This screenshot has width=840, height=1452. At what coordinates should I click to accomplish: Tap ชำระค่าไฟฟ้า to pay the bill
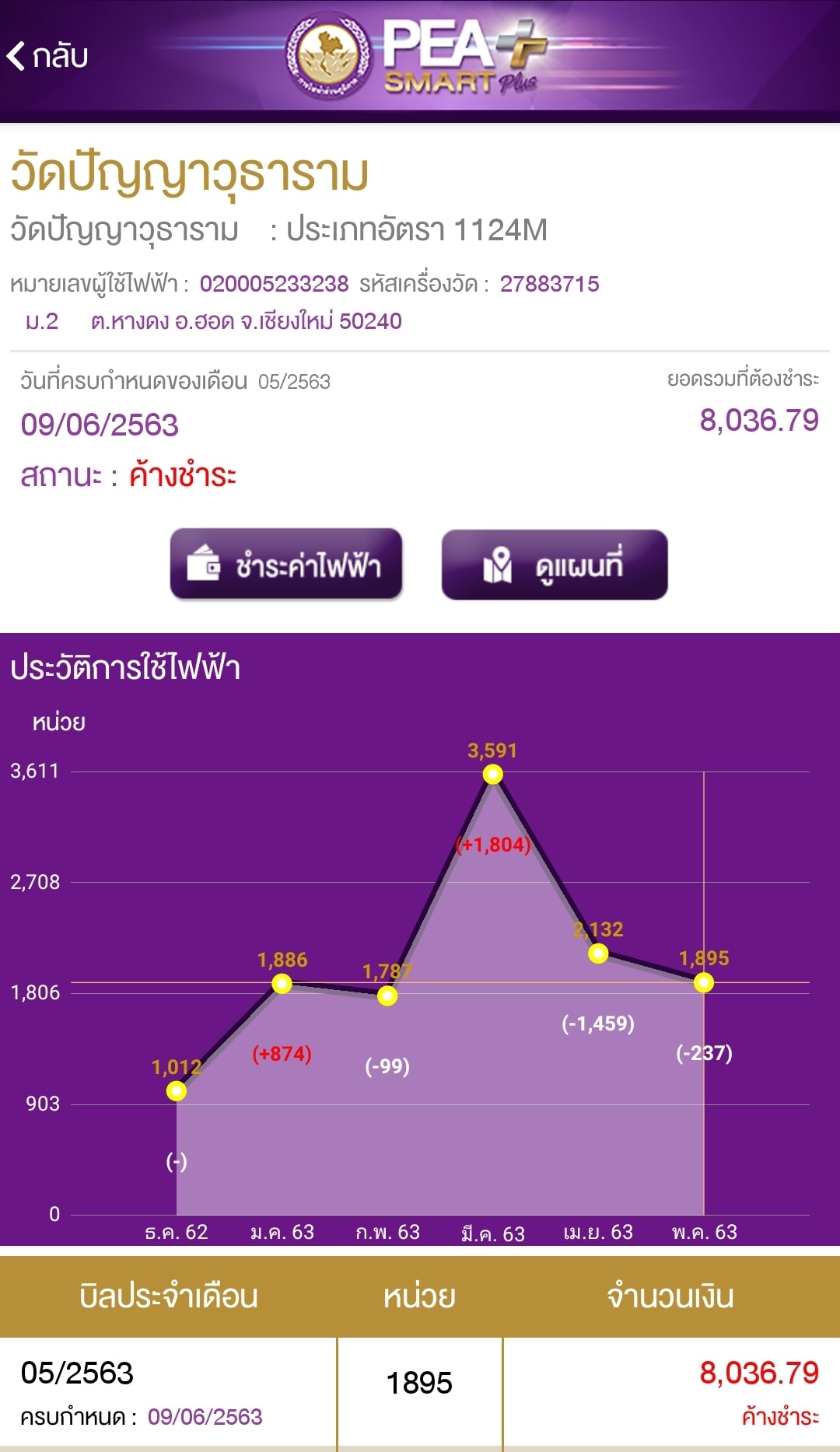point(286,565)
